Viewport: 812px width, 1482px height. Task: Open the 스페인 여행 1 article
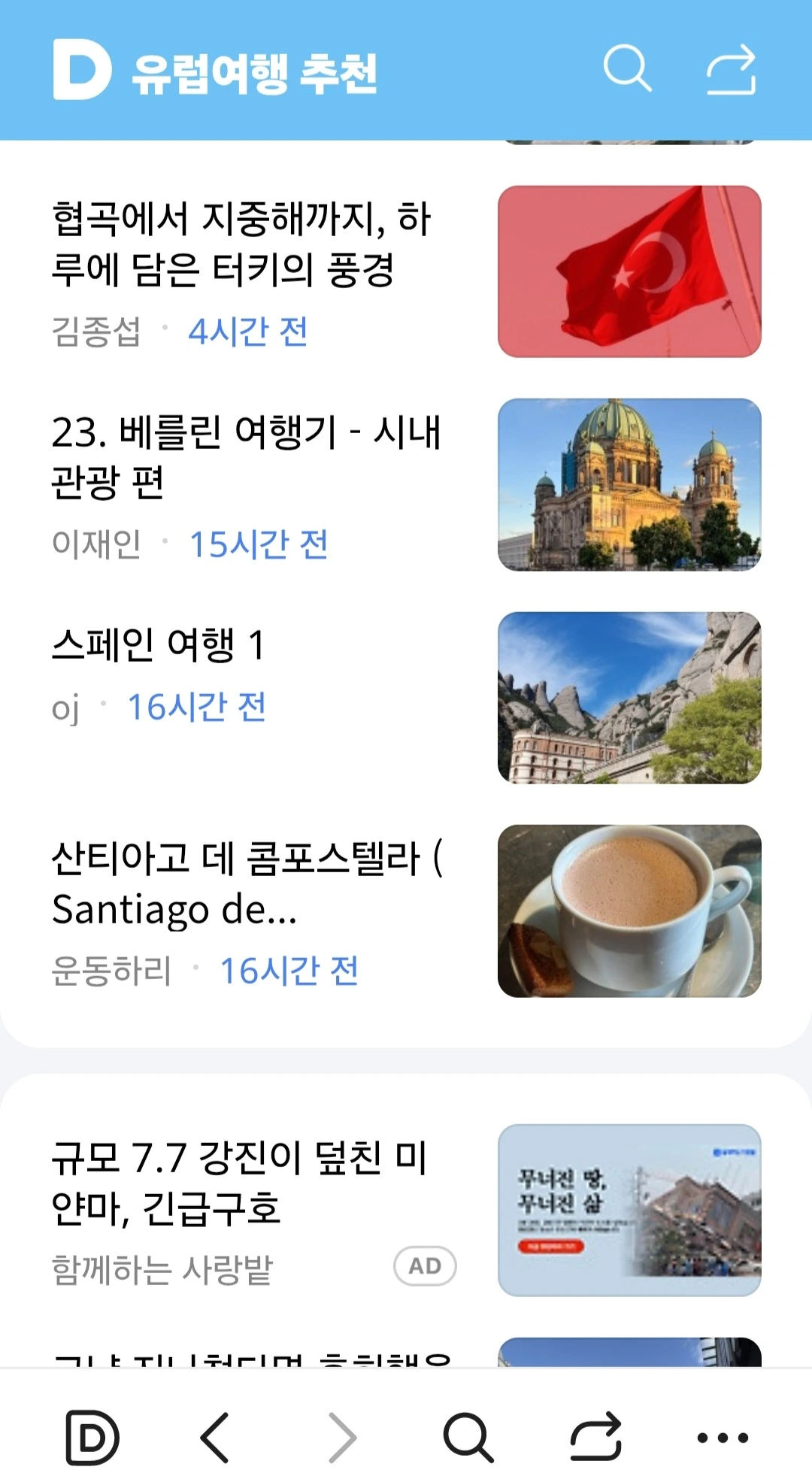[159, 645]
